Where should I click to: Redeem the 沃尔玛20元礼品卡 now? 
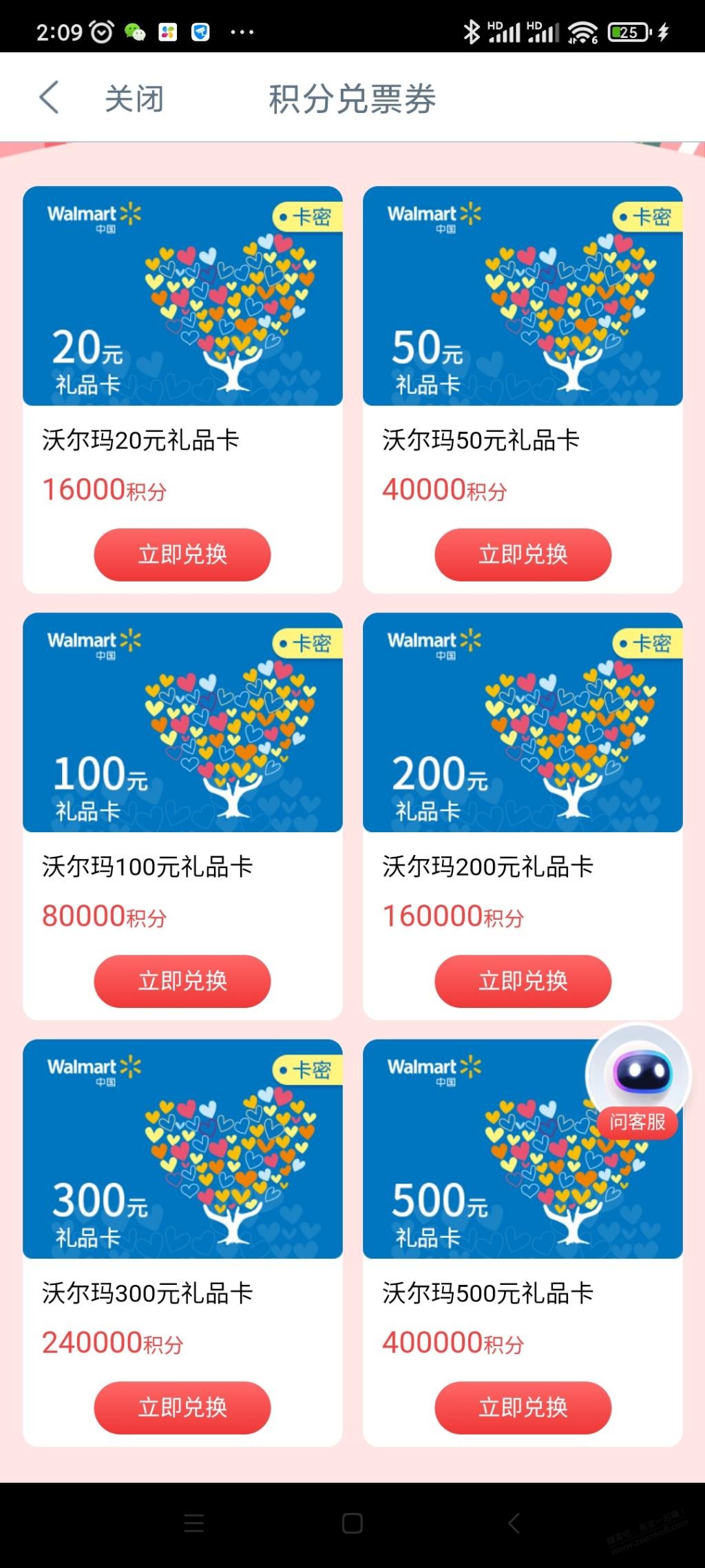182,555
